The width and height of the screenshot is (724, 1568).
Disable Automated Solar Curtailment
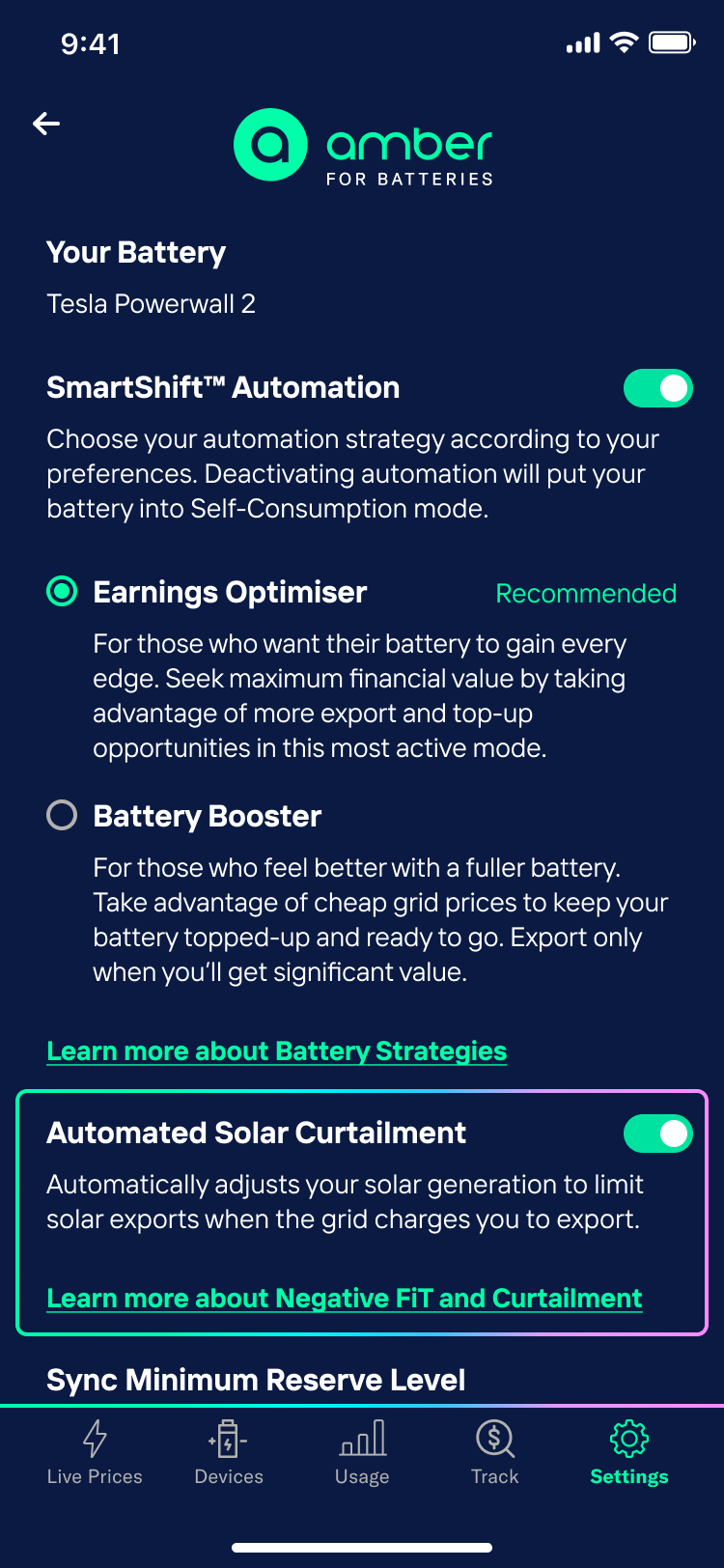(657, 1134)
